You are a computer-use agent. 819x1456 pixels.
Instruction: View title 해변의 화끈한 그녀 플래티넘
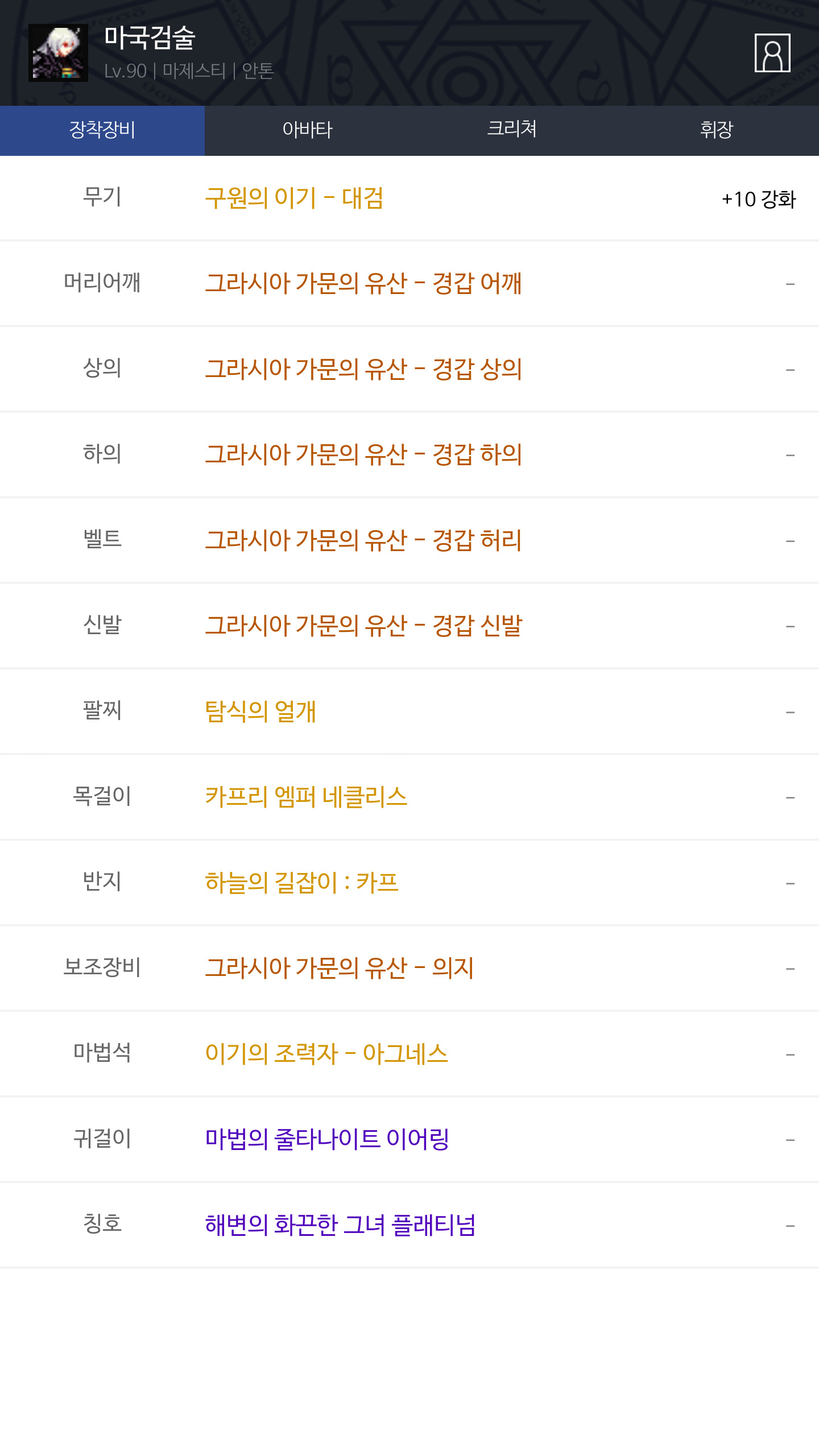(x=340, y=1225)
